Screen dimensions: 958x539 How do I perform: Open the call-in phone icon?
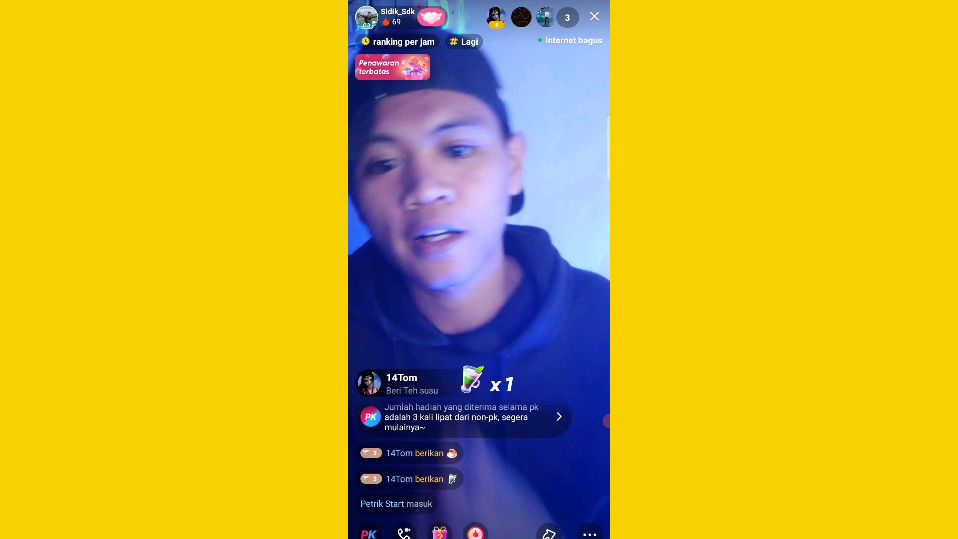pos(404,533)
